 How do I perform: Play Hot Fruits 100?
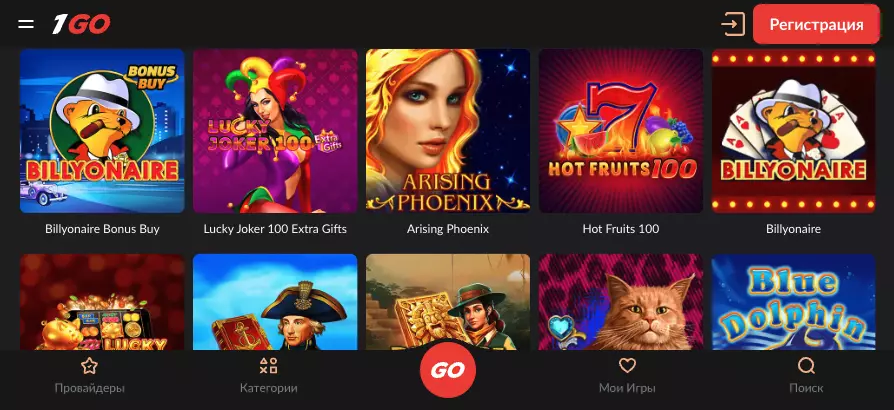tap(621, 131)
